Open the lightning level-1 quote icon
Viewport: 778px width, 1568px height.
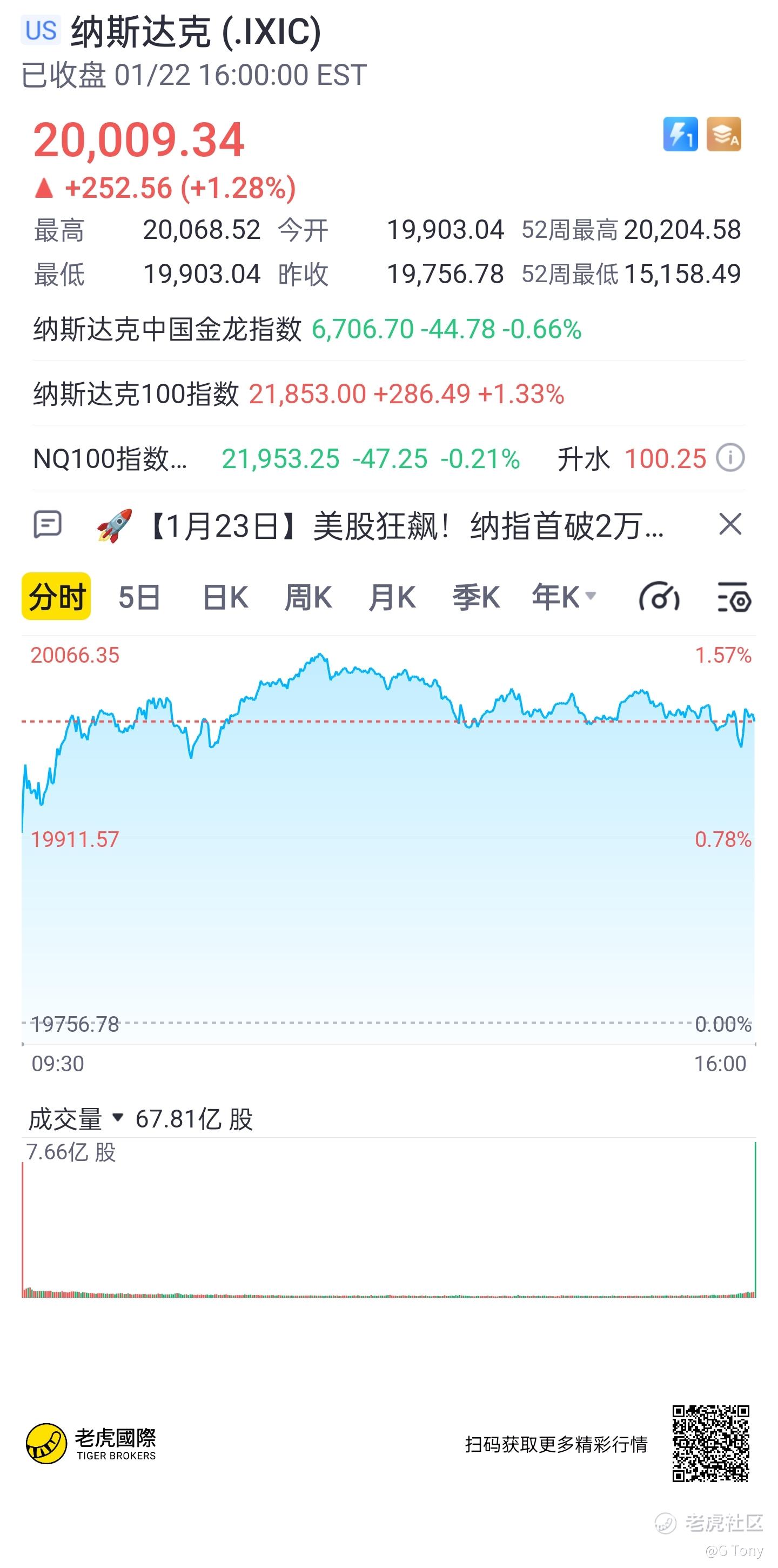click(680, 134)
